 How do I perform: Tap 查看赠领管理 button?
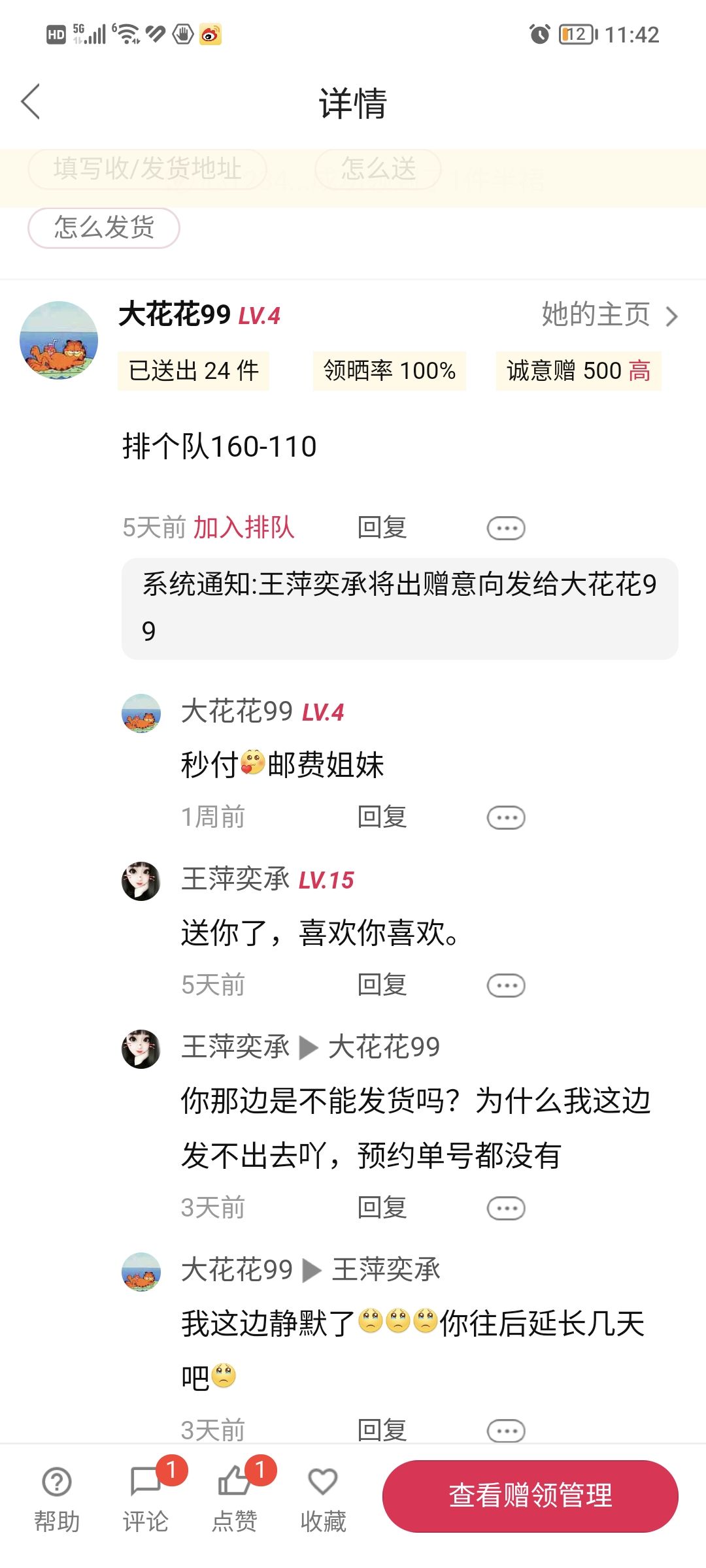tap(530, 1495)
